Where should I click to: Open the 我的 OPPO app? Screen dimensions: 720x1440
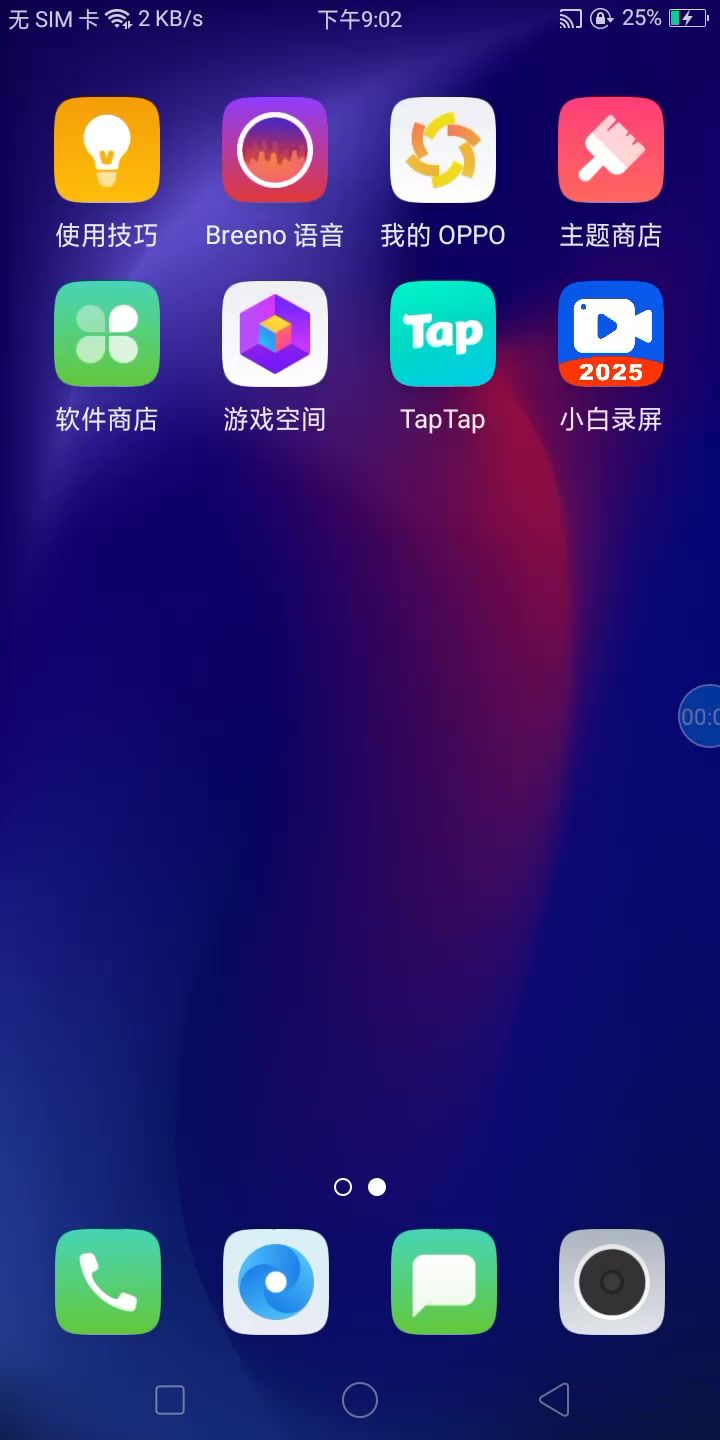(443, 150)
